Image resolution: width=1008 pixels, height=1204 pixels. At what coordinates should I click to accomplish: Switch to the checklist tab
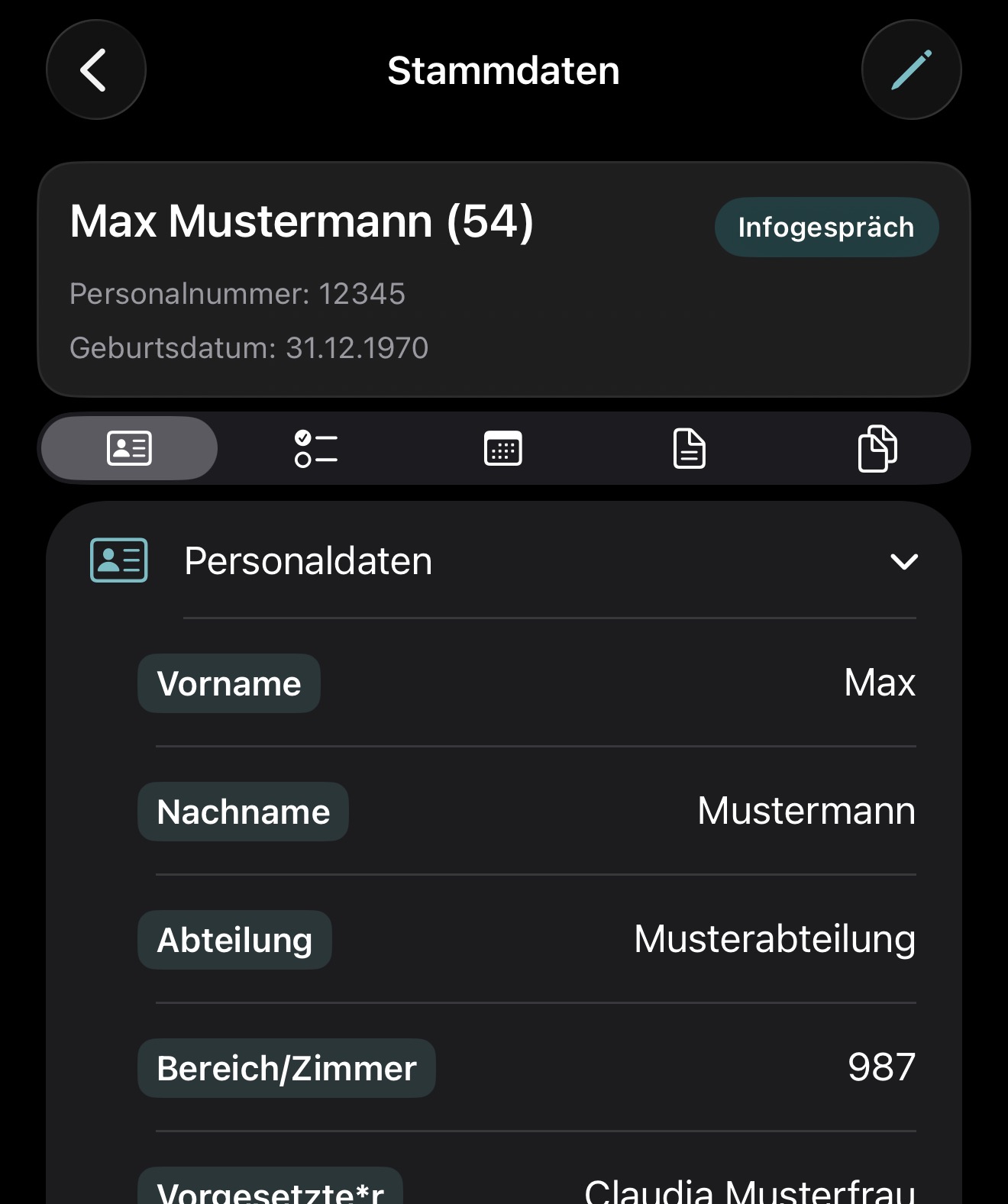tap(316, 448)
